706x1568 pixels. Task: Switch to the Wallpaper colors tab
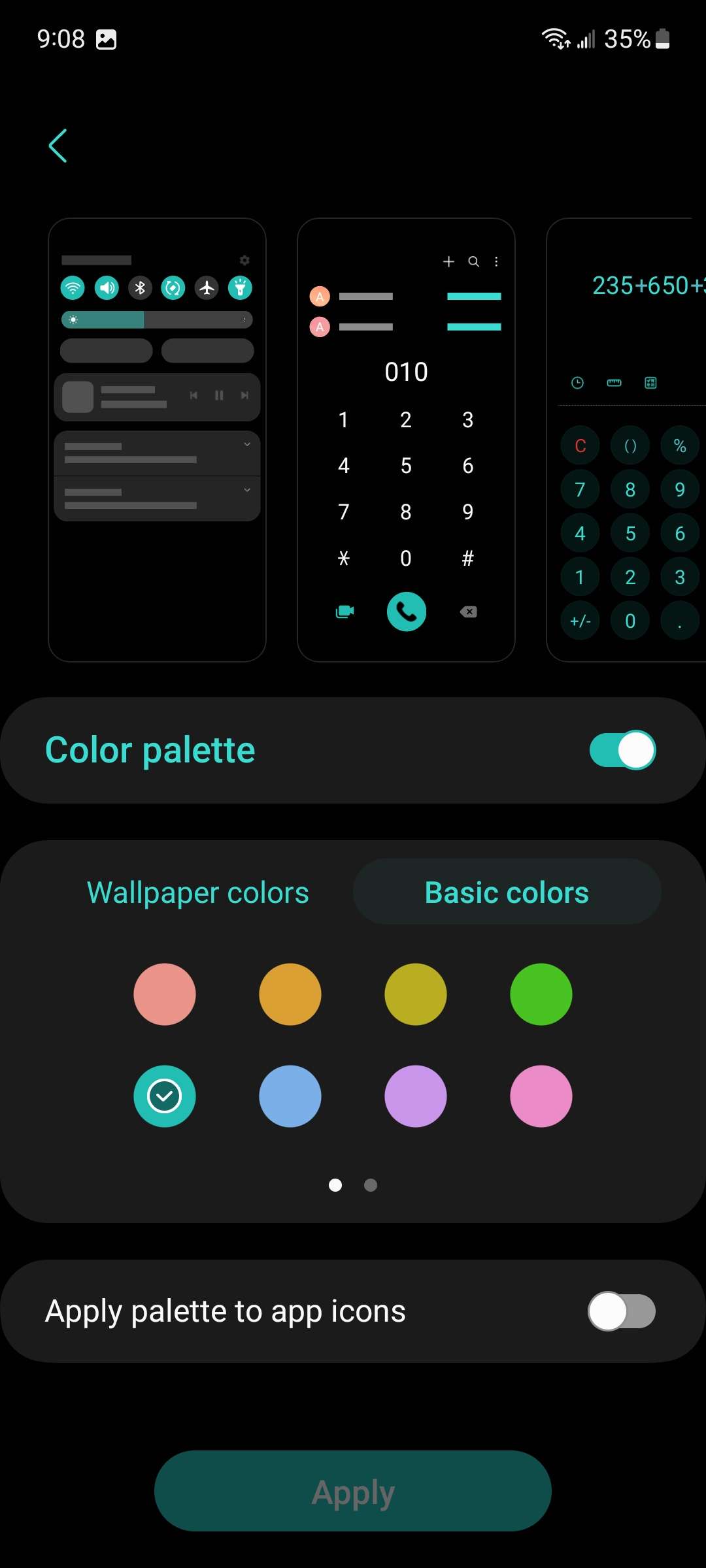(197, 891)
